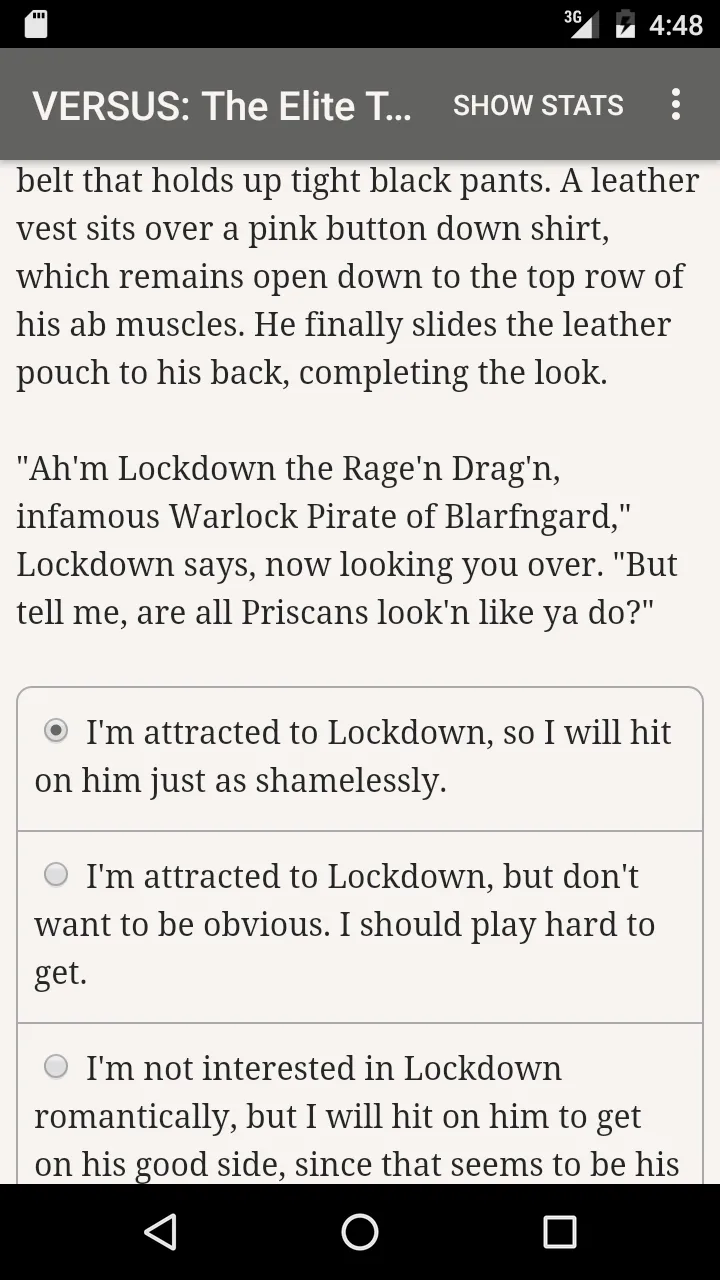Select "hit on him just as shamelessly" option

[57, 731]
